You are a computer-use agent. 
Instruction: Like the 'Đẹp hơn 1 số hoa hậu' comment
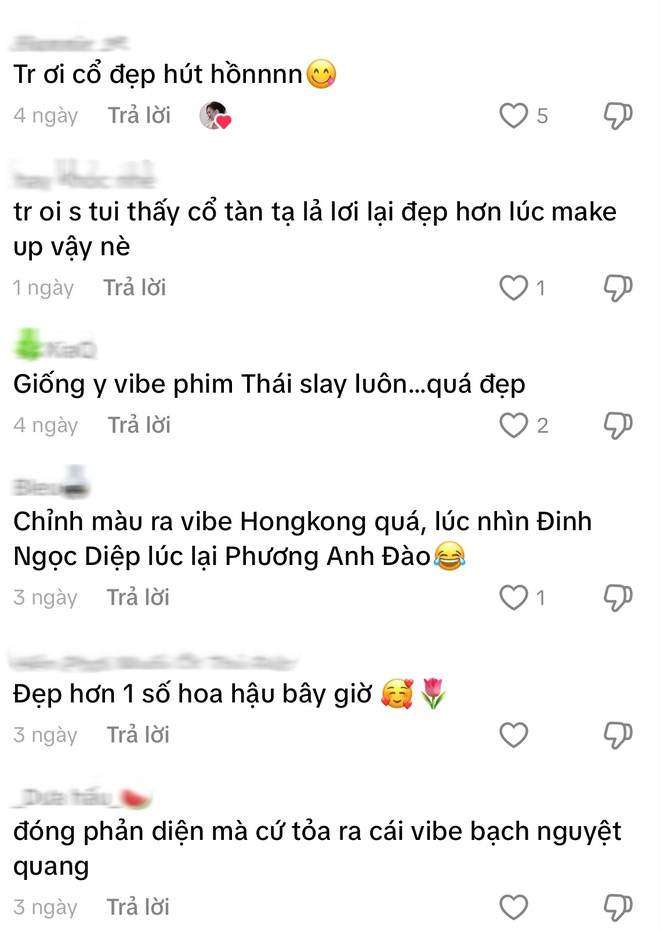(x=513, y=736)
